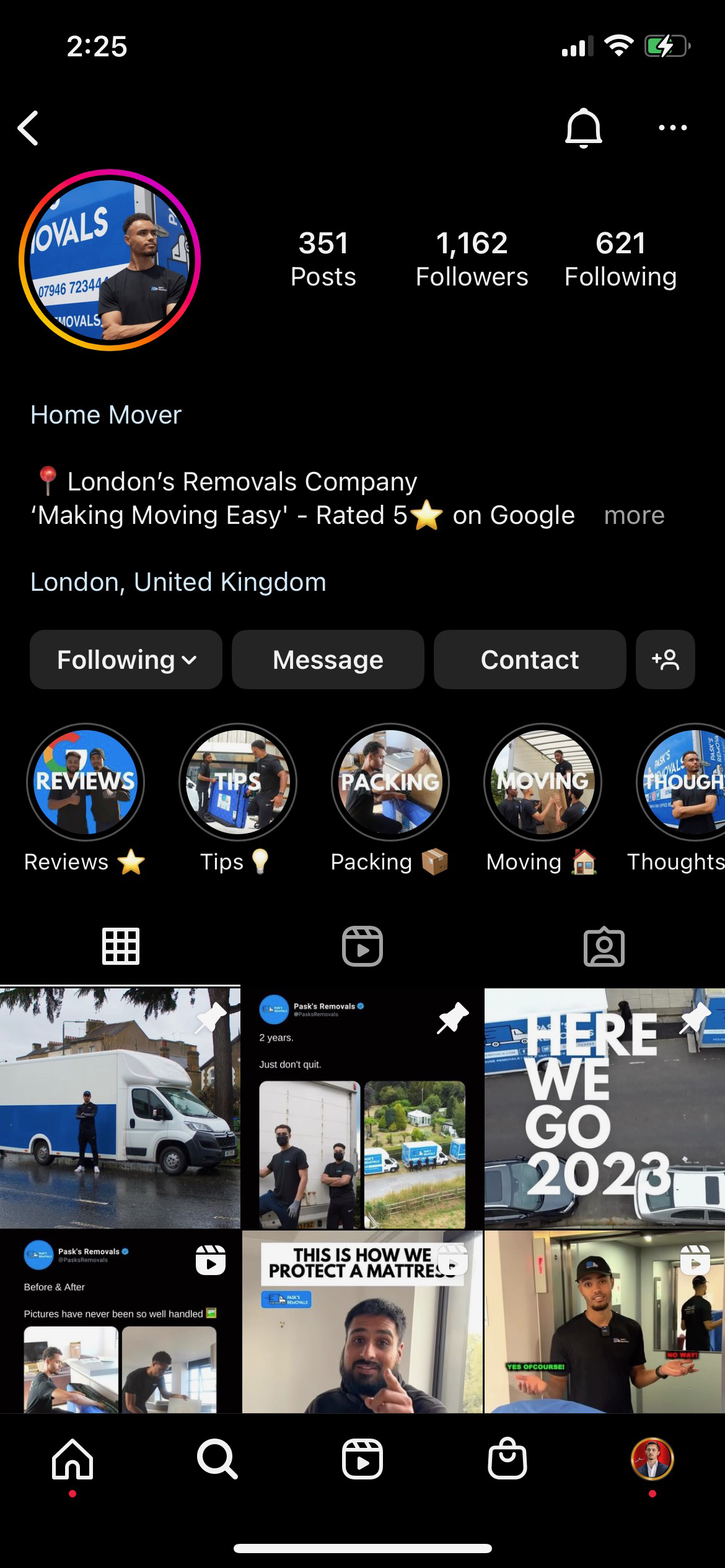The width and height of the screenshot is (725, 1568).
Task: Open the 'Here We Go 2023' pinned post
Action: [x=604, y=1107]
